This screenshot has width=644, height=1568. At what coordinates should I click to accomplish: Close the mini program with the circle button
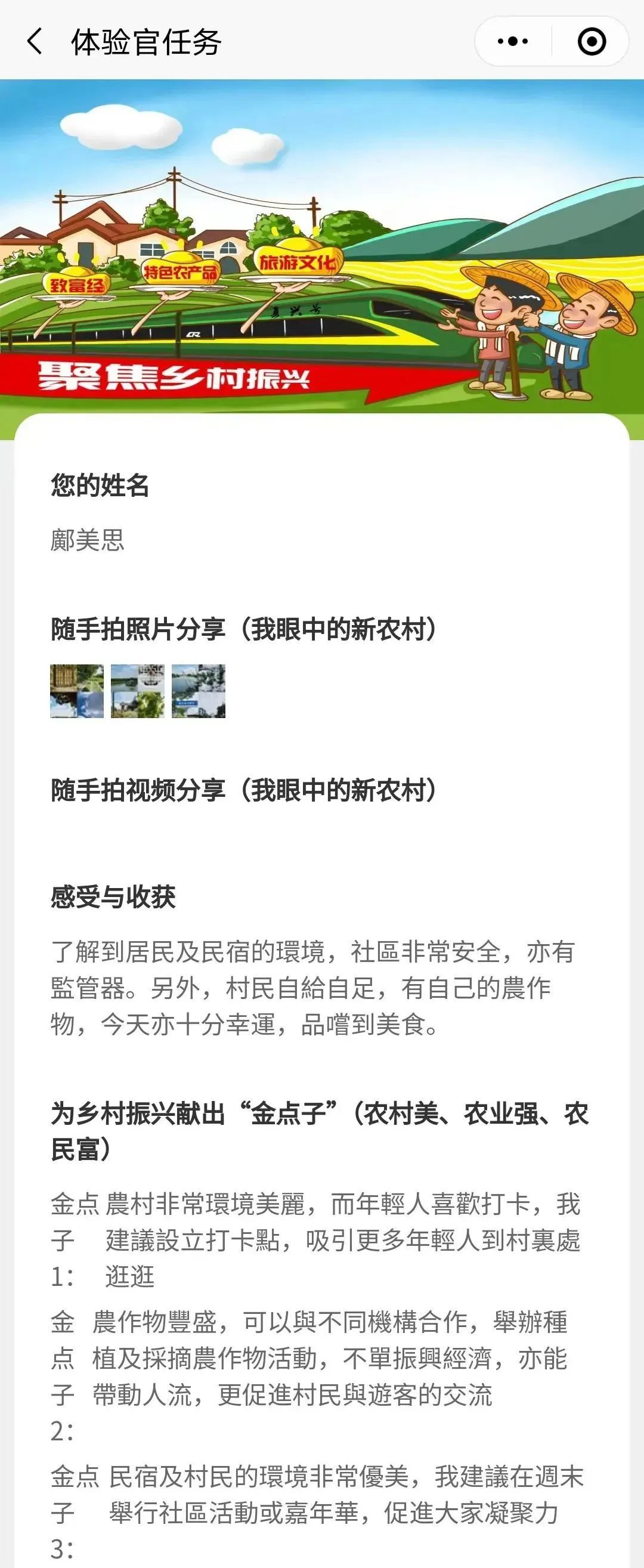(x=591, y=41)
